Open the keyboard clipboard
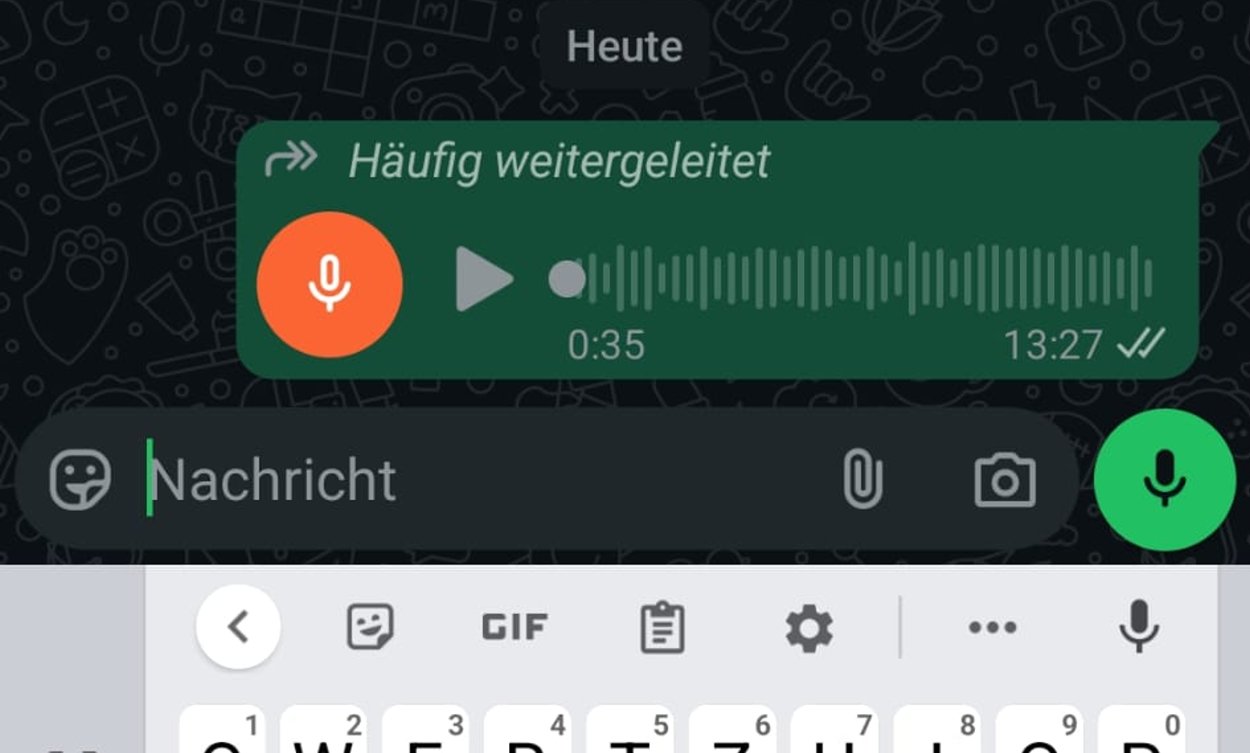This screenshot has height=753, width=1250. (661, 629)
